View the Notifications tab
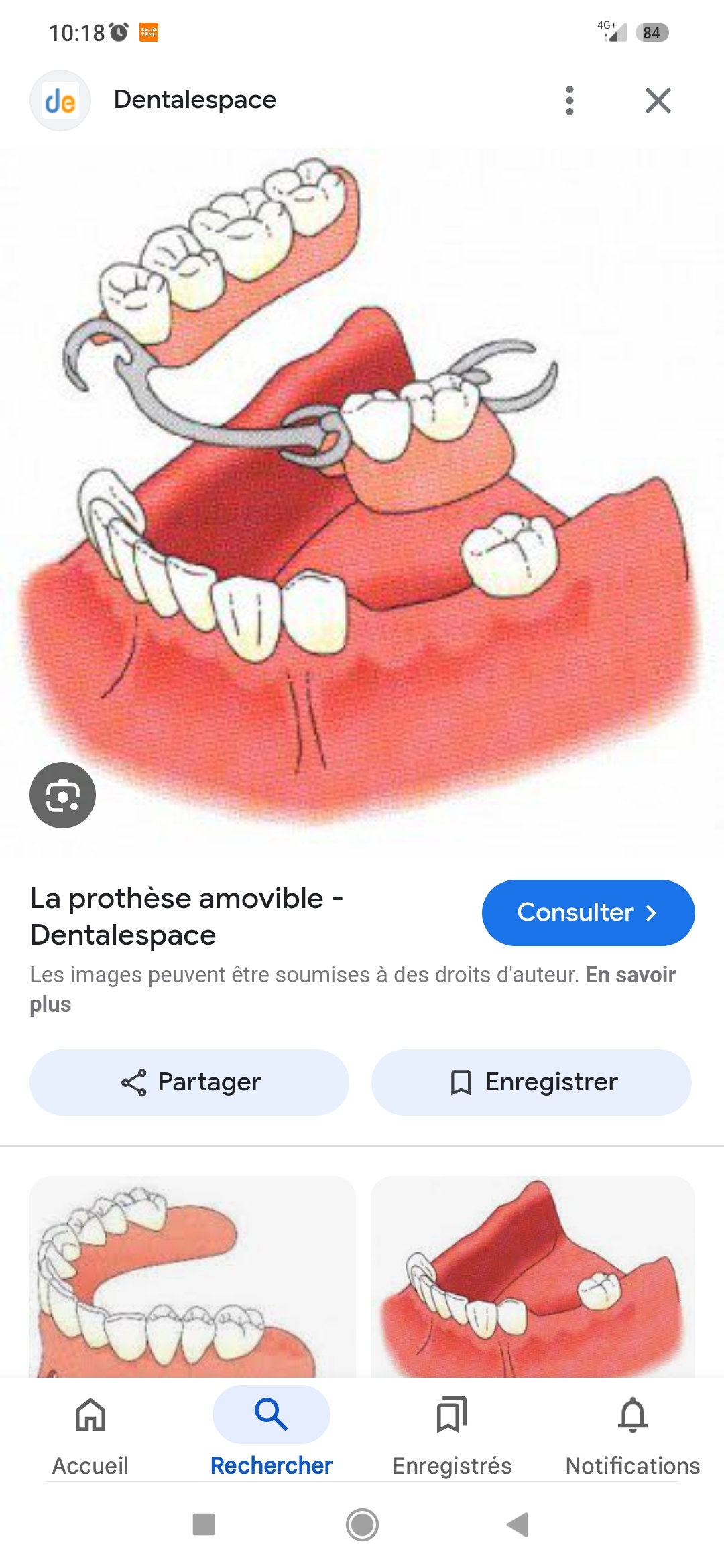The height and width of the screenshot is (1568, 724). tap(633, 1434)
